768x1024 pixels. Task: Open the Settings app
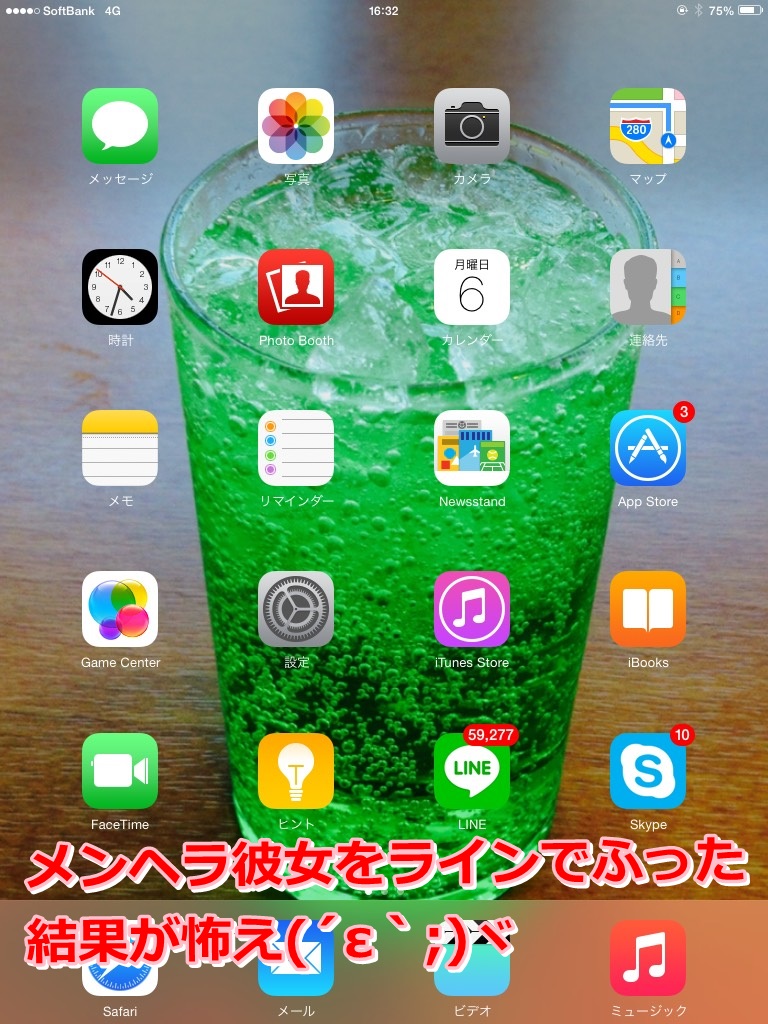coord(296,609)
